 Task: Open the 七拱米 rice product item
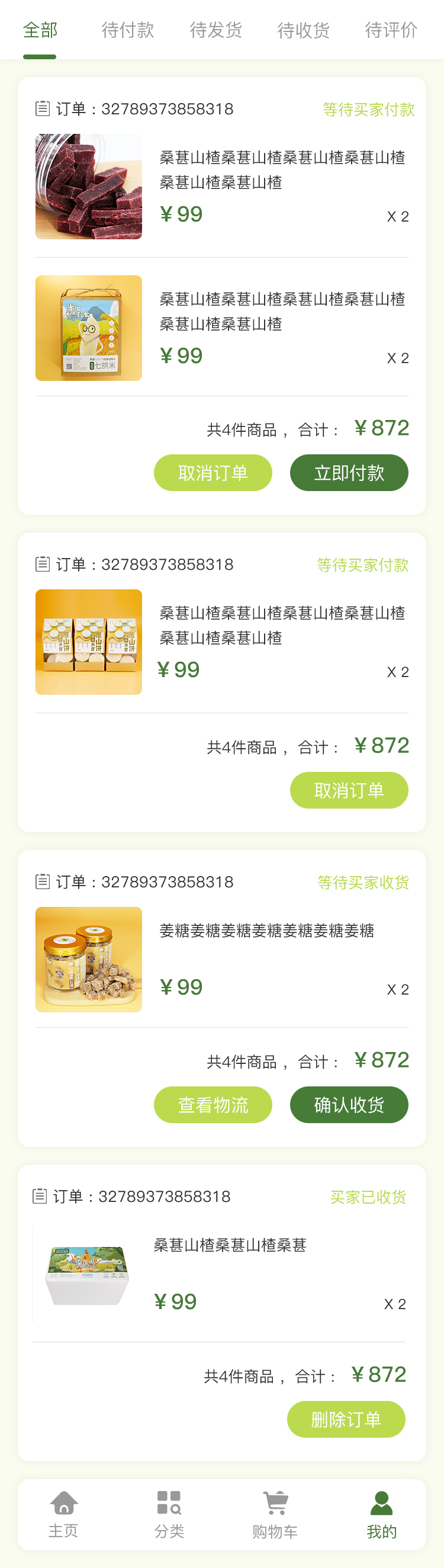click(221, 328)
